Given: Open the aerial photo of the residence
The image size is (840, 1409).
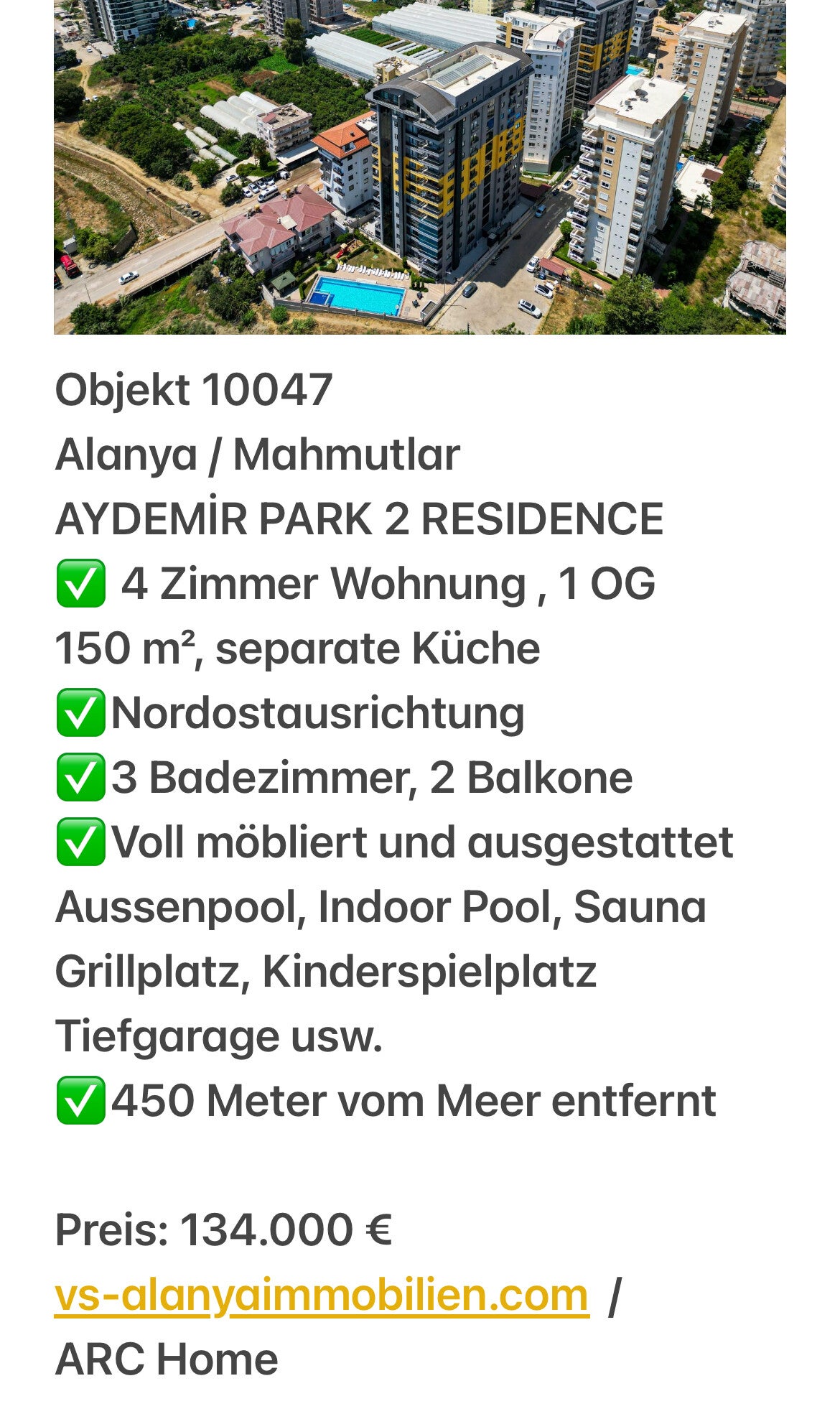Looking at the screenshot, I should 419,167.
